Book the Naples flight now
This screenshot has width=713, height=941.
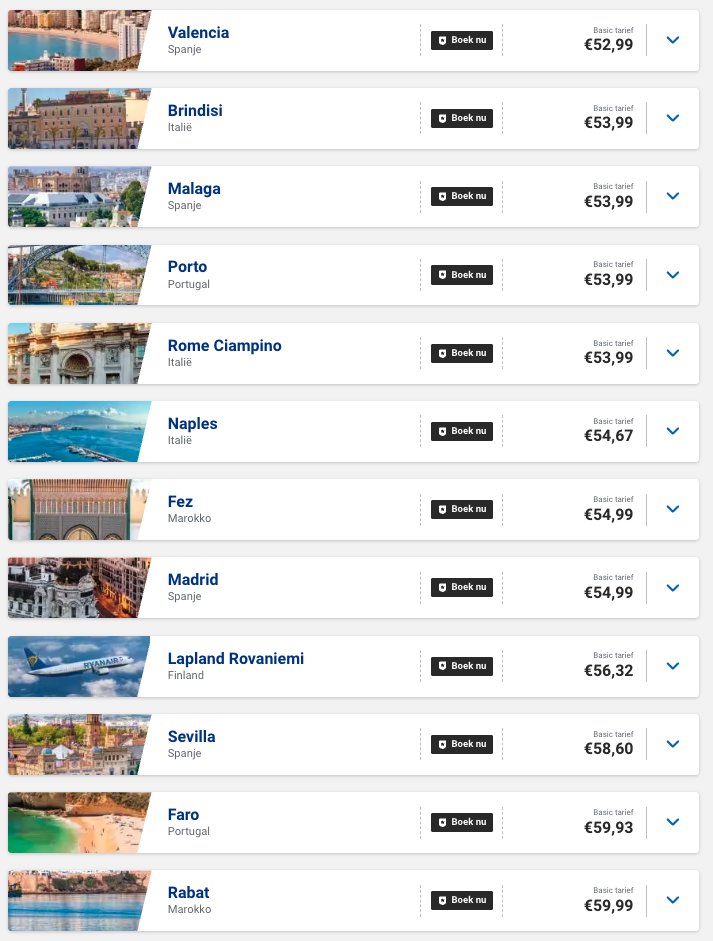462,431
